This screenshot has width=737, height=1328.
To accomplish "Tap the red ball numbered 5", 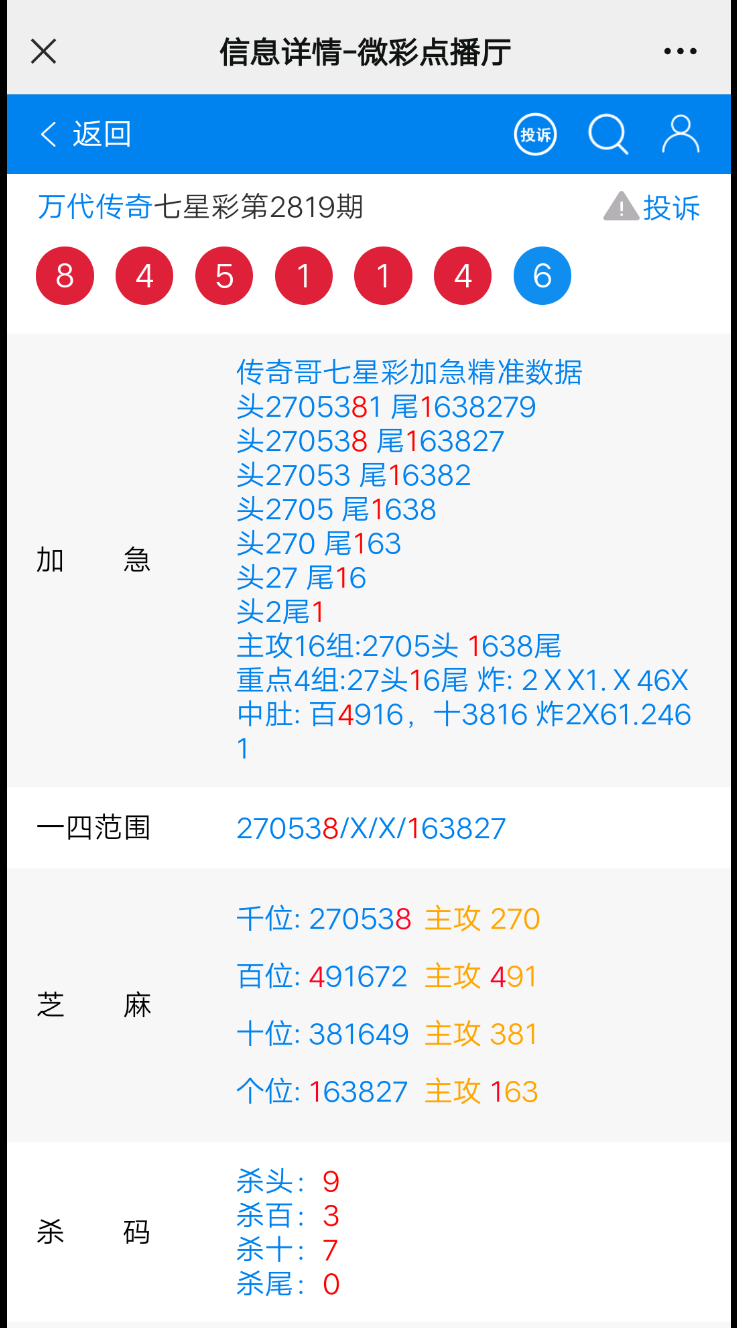I will (223, 275).
